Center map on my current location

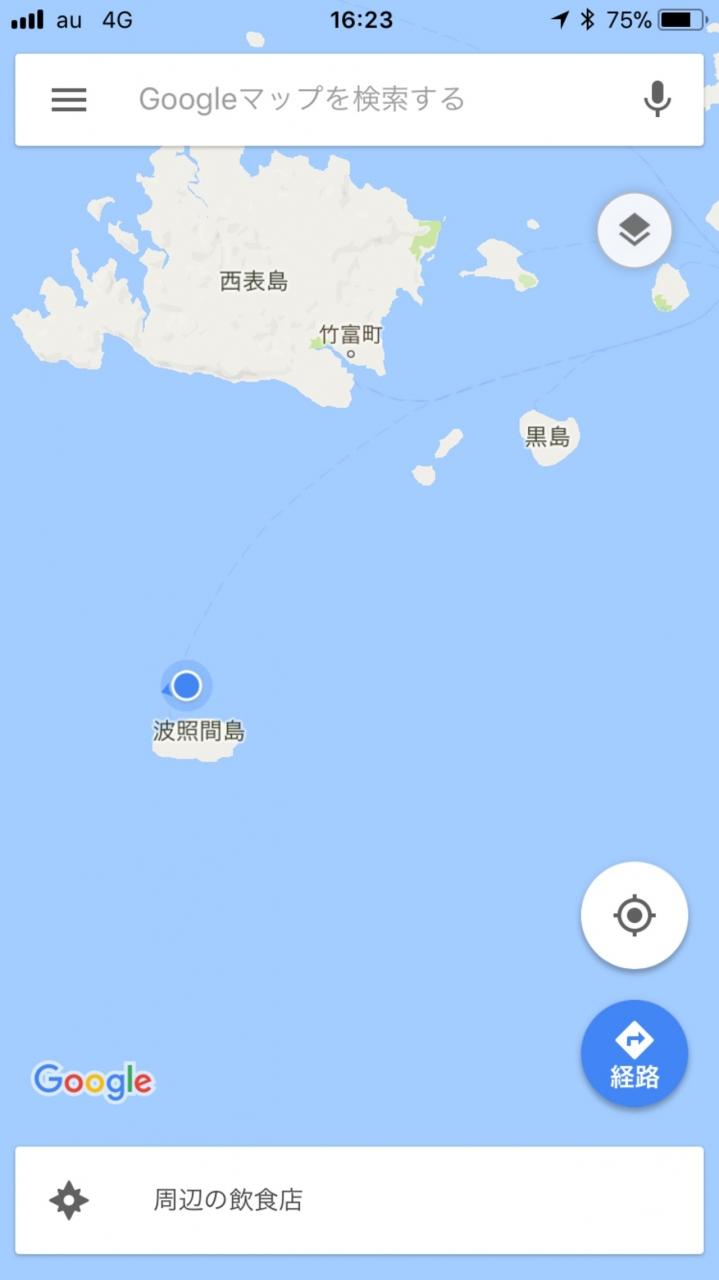[634, 915]
